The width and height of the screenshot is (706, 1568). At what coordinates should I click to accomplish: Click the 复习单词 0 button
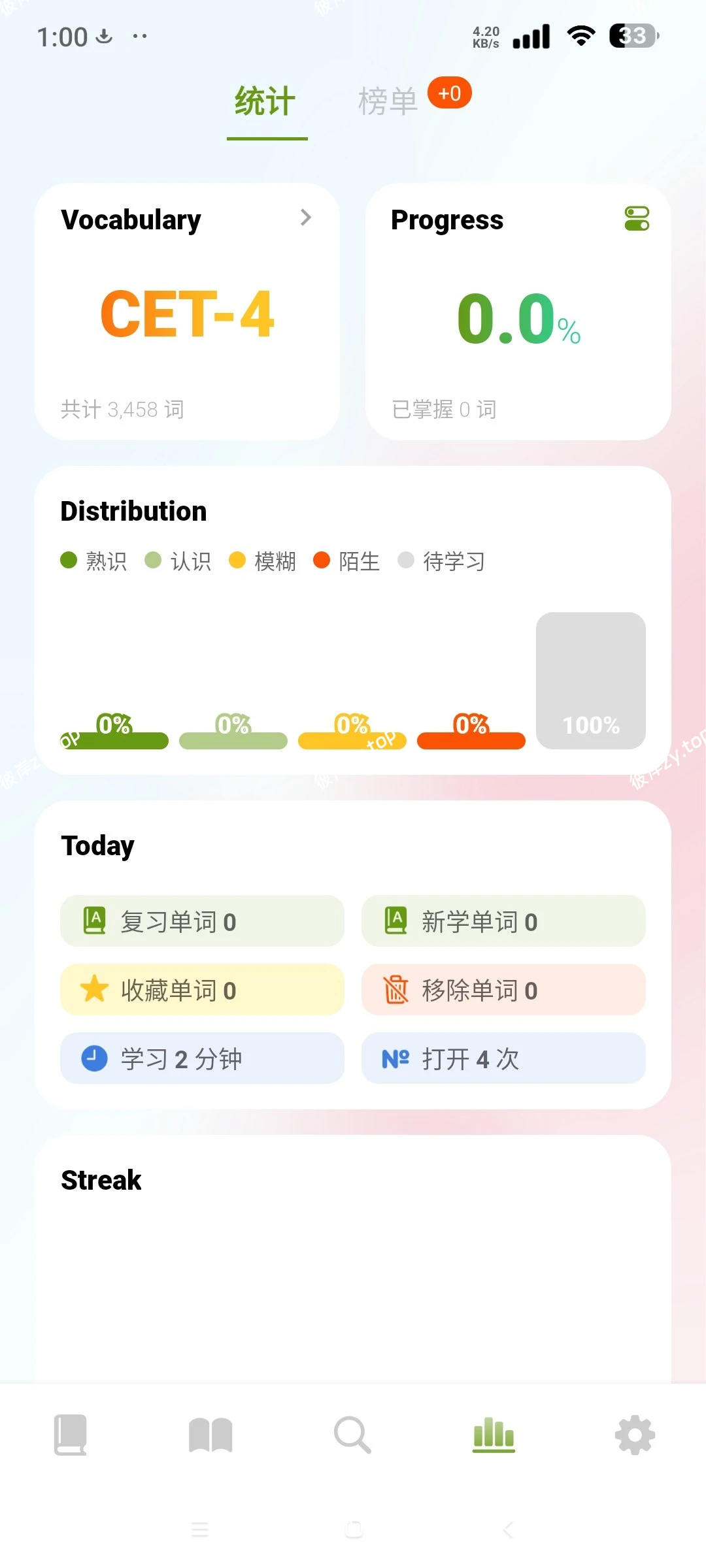[x=201, y=921]
